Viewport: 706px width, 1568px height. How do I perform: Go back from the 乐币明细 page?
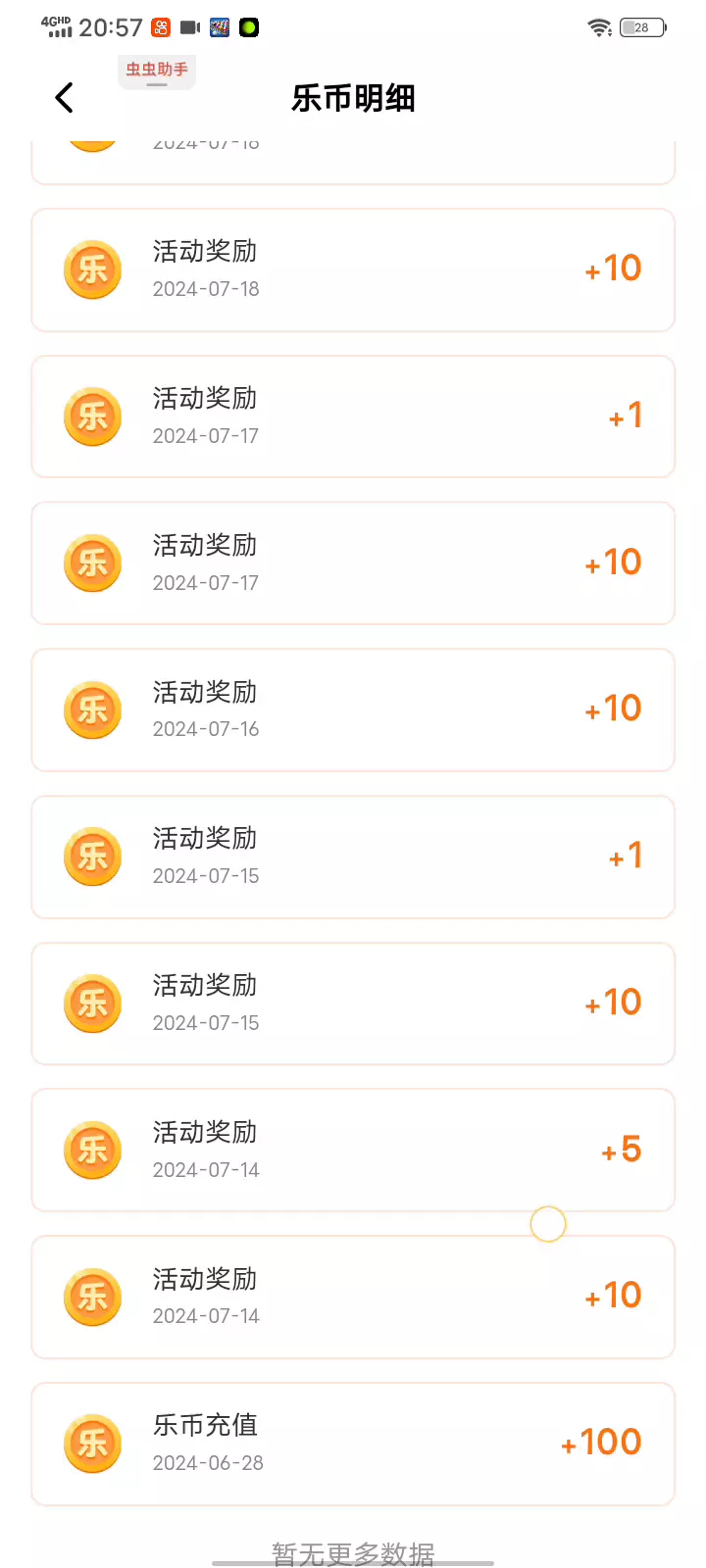click(65, 98)
